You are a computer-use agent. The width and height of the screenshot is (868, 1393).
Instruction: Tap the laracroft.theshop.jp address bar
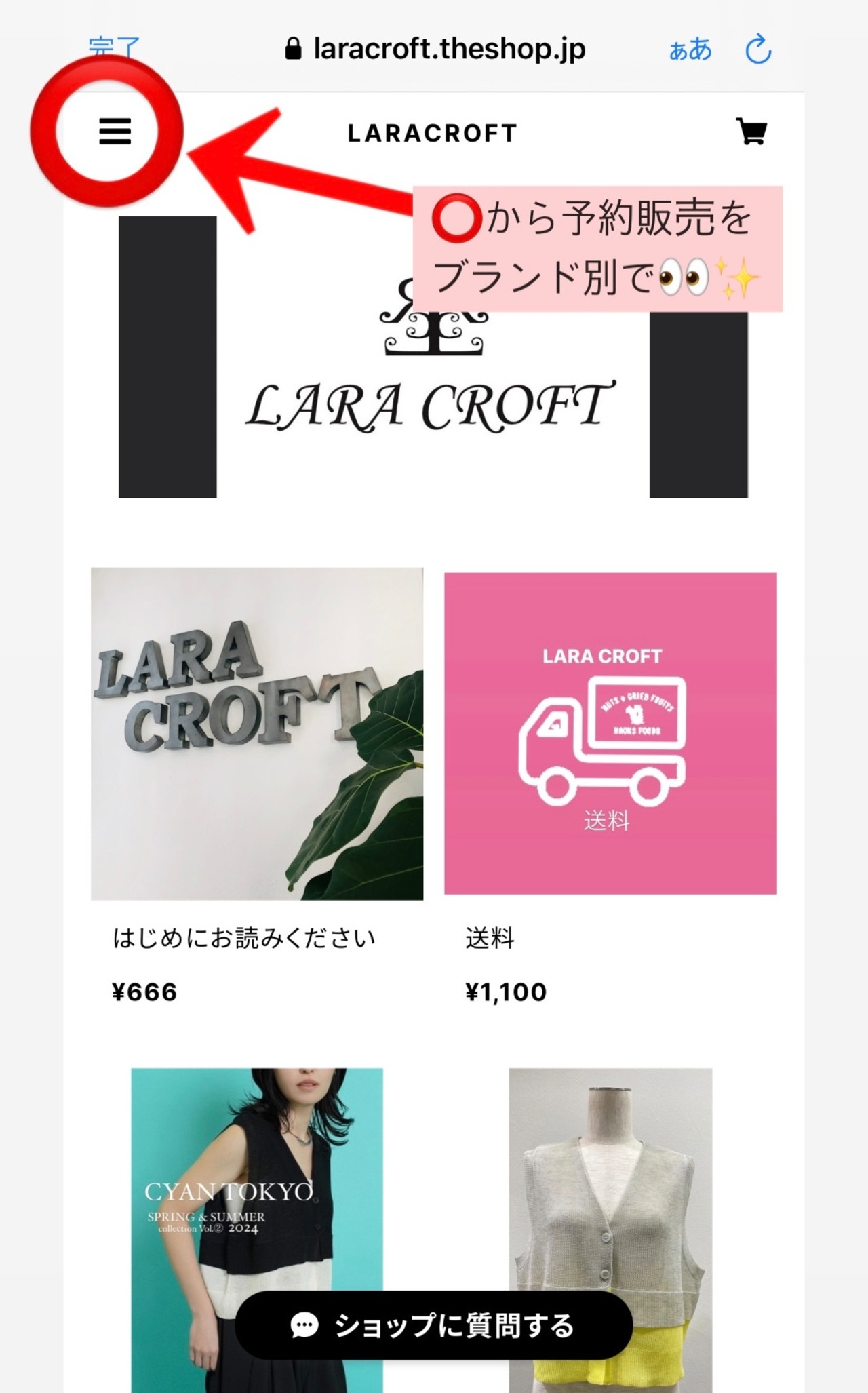tap(435, 49)
